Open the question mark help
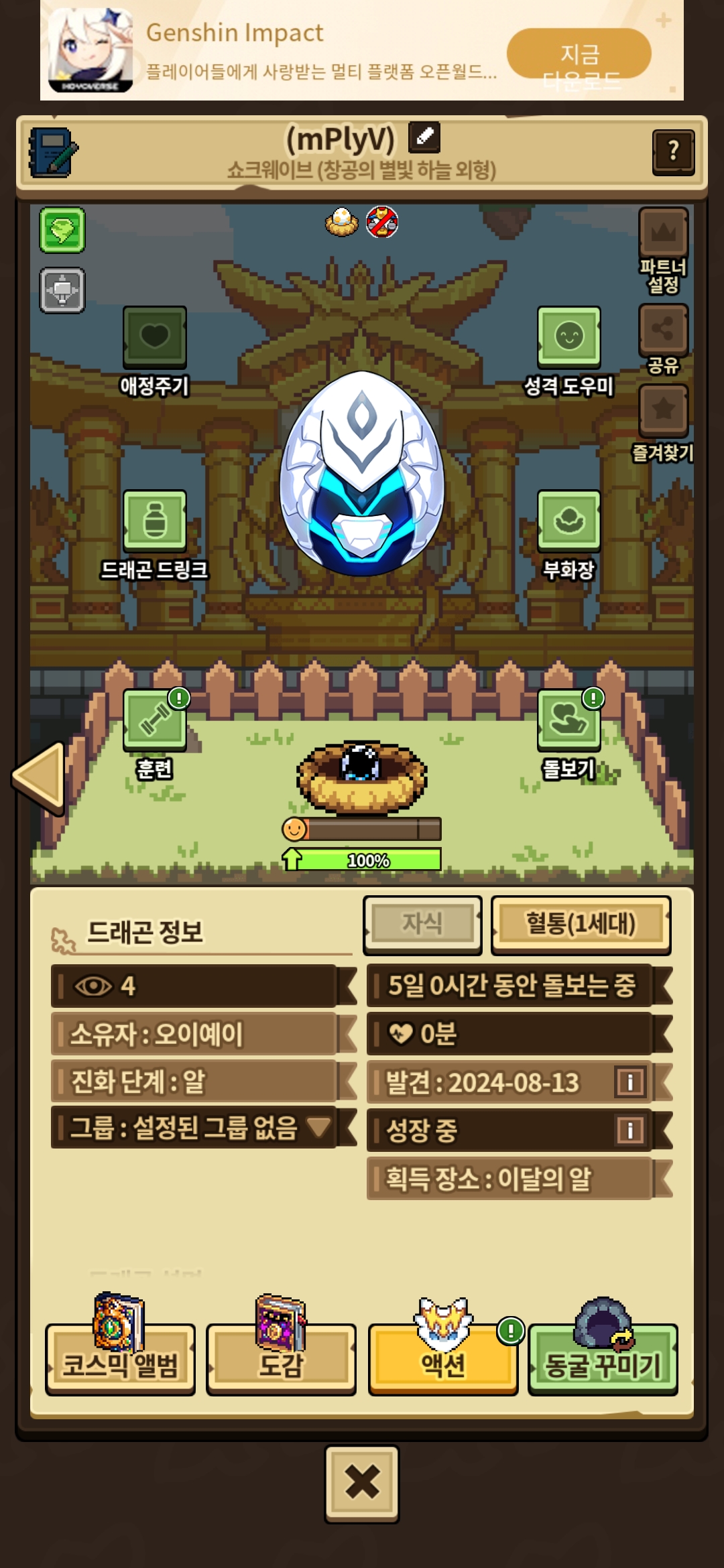Image resolution: width=724 pixels, height=1568 pixels. (673, 151)
